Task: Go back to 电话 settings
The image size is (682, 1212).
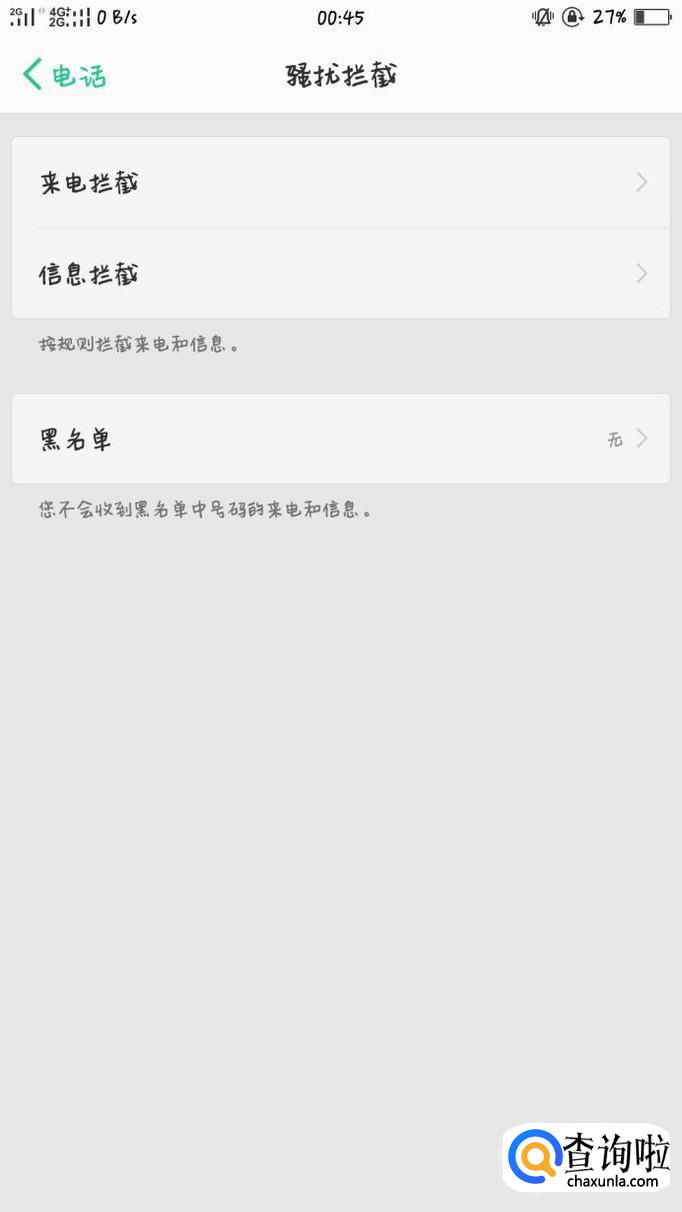Action: pyautogui.click(x=64, y=75)
